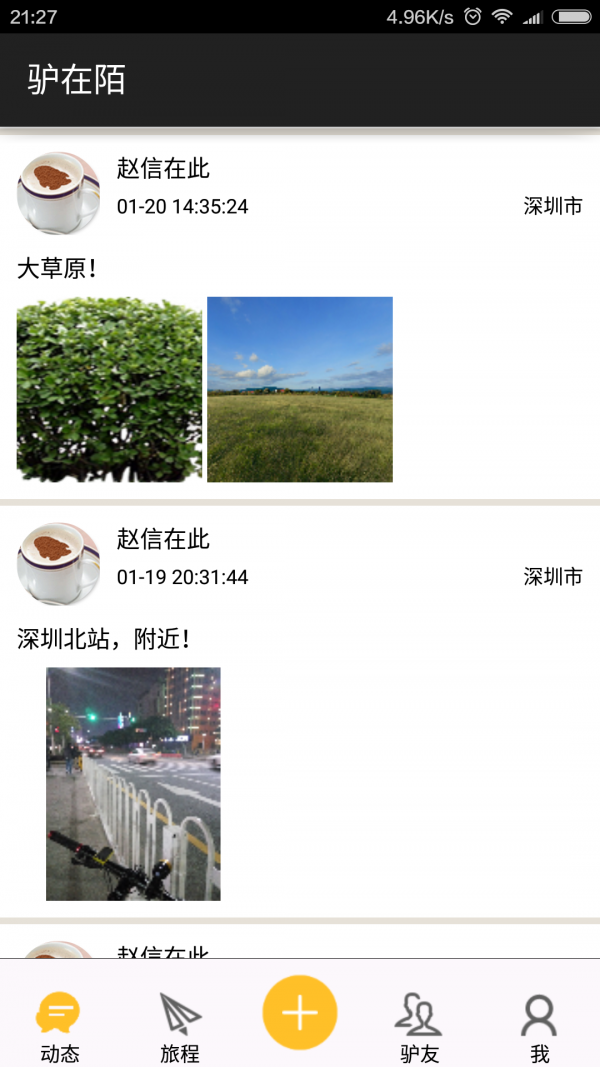Open the hedge bush photo in 大草原 post
Viewport: 600px width, 1067px height.
tap(109, 389)
